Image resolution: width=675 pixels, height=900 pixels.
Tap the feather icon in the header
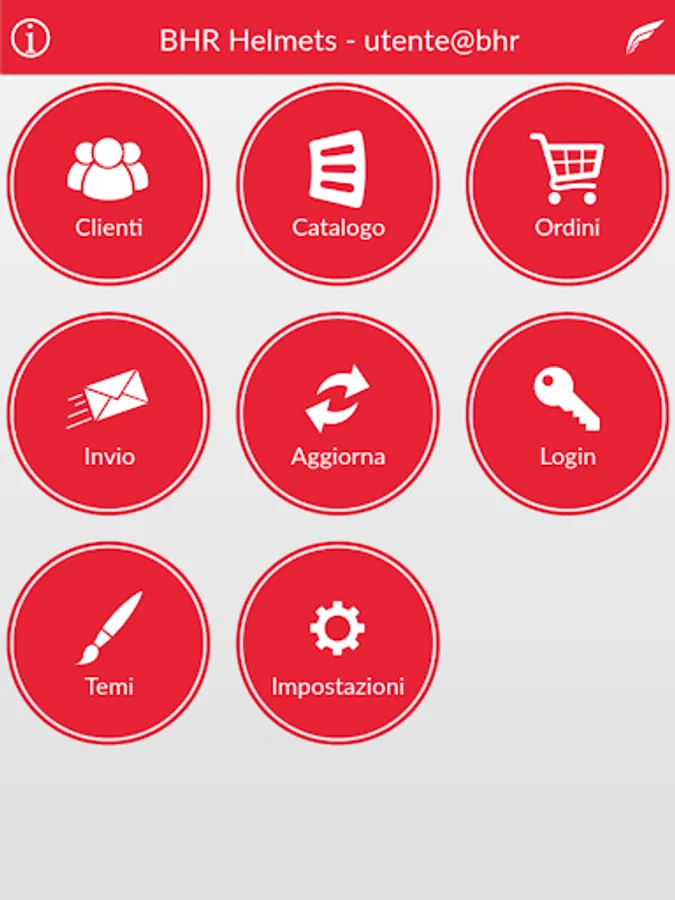click(644, 38)
